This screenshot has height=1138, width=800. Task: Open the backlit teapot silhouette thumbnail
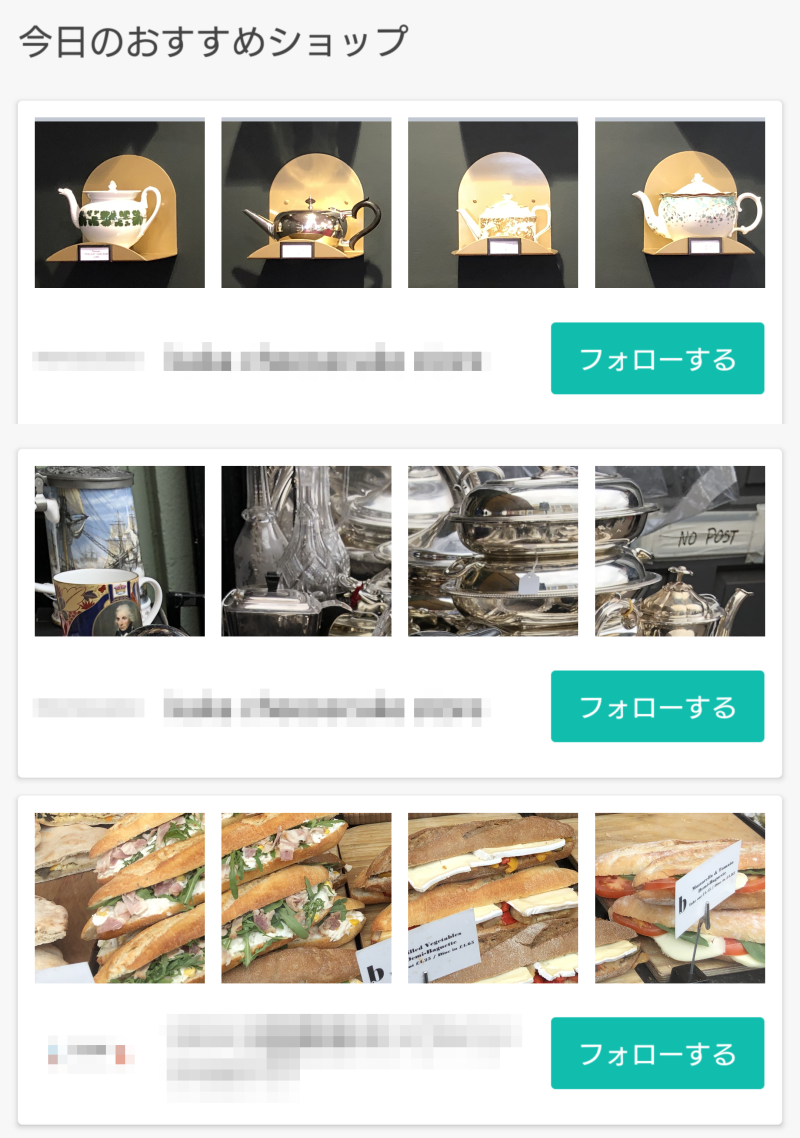[x=491, y=201]
